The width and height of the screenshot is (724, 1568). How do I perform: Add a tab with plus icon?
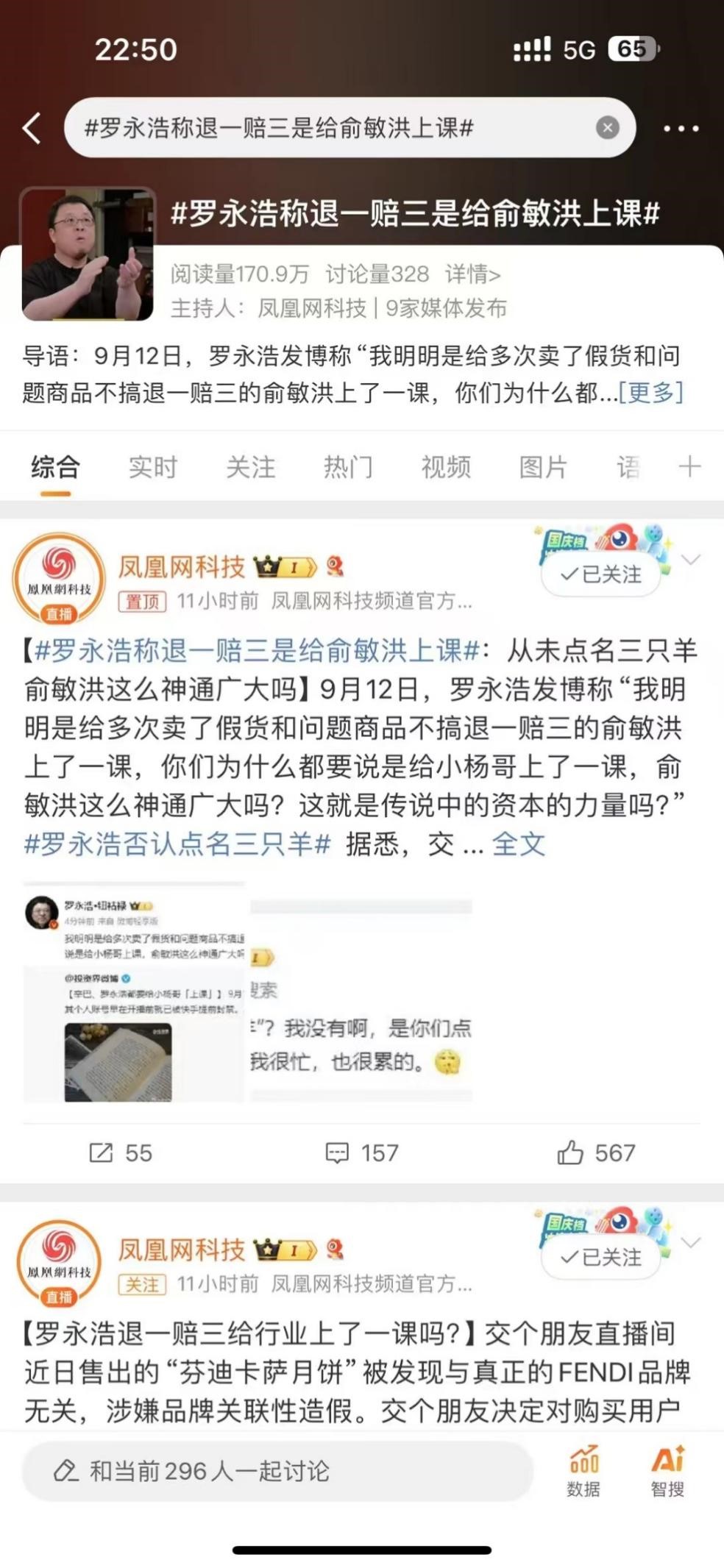(689, 467)
